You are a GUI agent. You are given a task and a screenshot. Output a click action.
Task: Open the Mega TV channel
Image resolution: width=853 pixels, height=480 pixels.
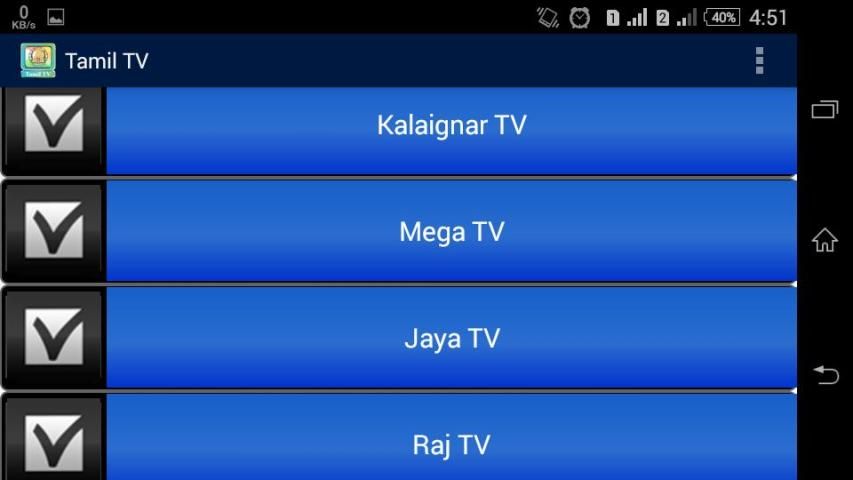[x=451, y=232]
